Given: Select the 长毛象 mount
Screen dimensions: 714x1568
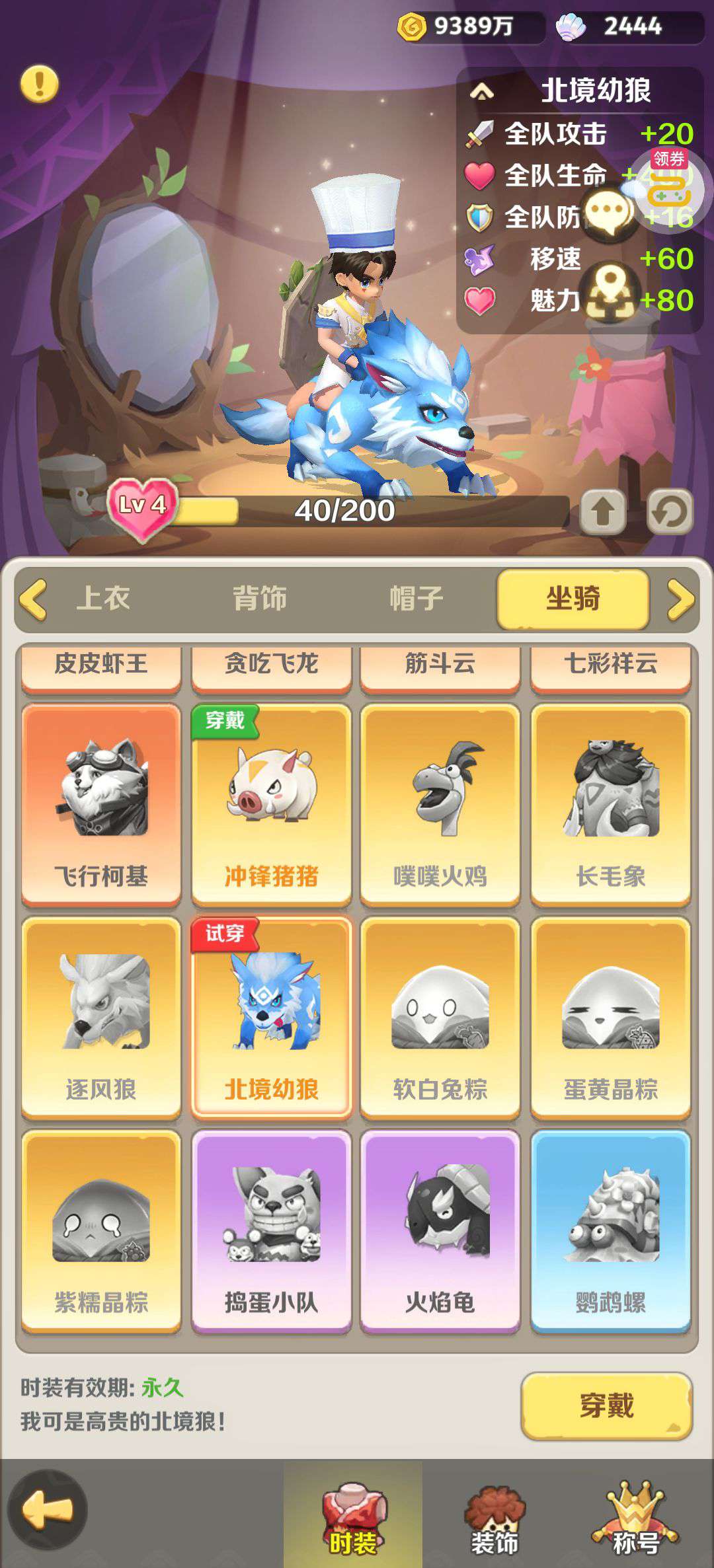Looking at the screenshot, I should 610,804.
